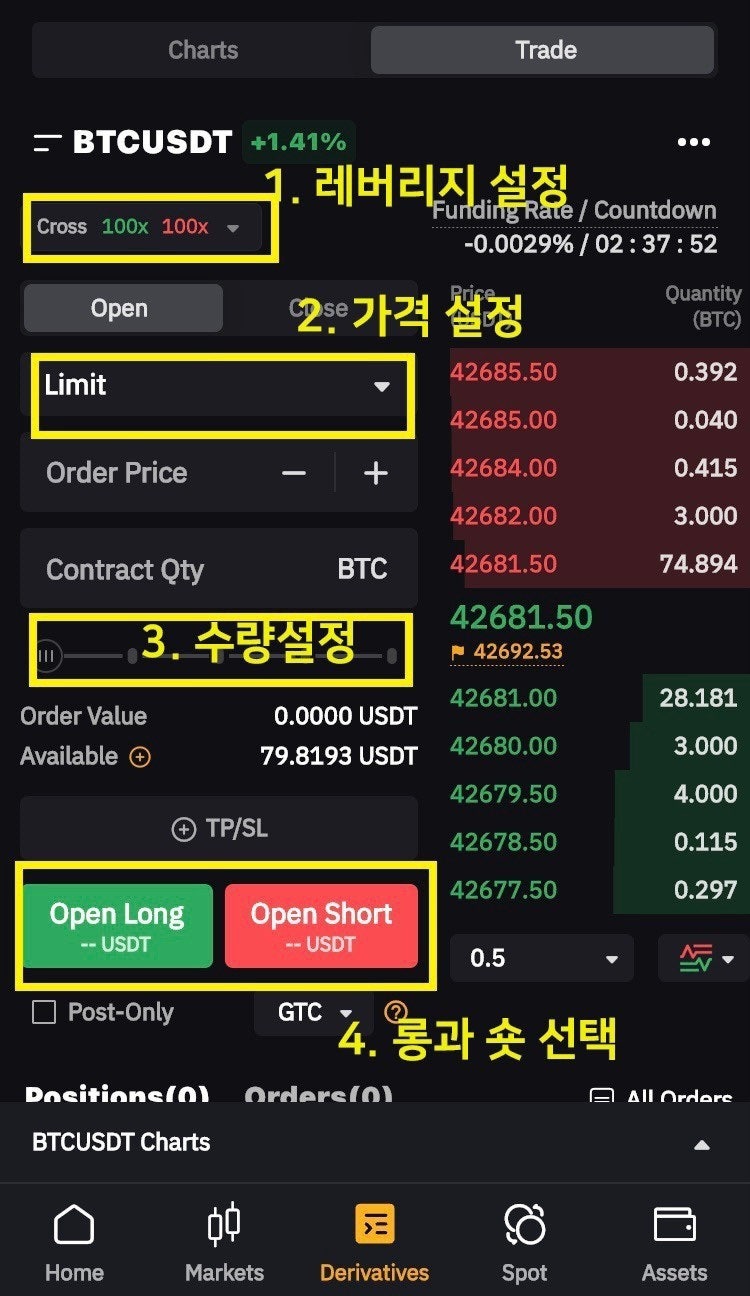This screenshot has height=1296, width=750.
Task: Open the 0.5 tick size dropdown
Action: [541, 957]
